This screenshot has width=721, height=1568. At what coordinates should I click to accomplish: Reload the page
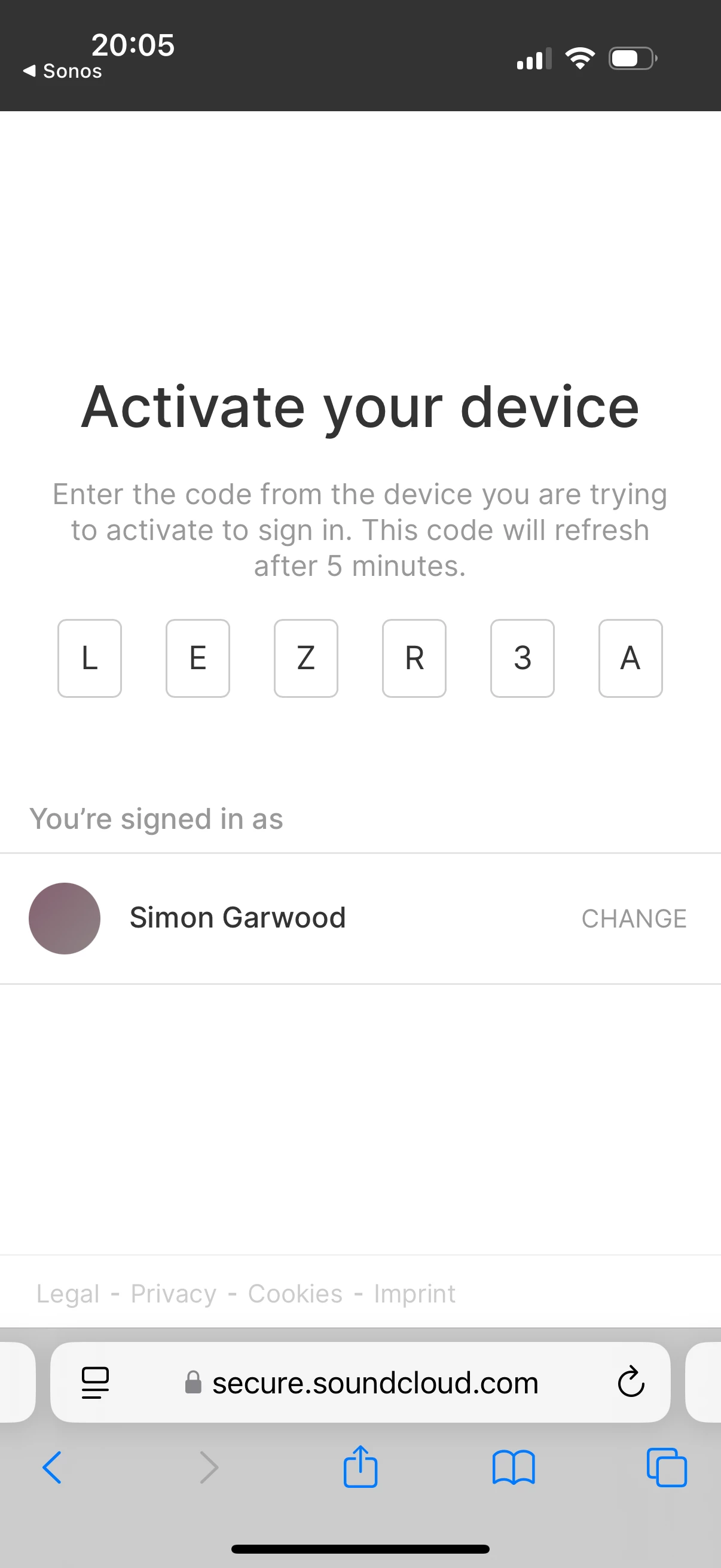click(x=631, y=1381)
